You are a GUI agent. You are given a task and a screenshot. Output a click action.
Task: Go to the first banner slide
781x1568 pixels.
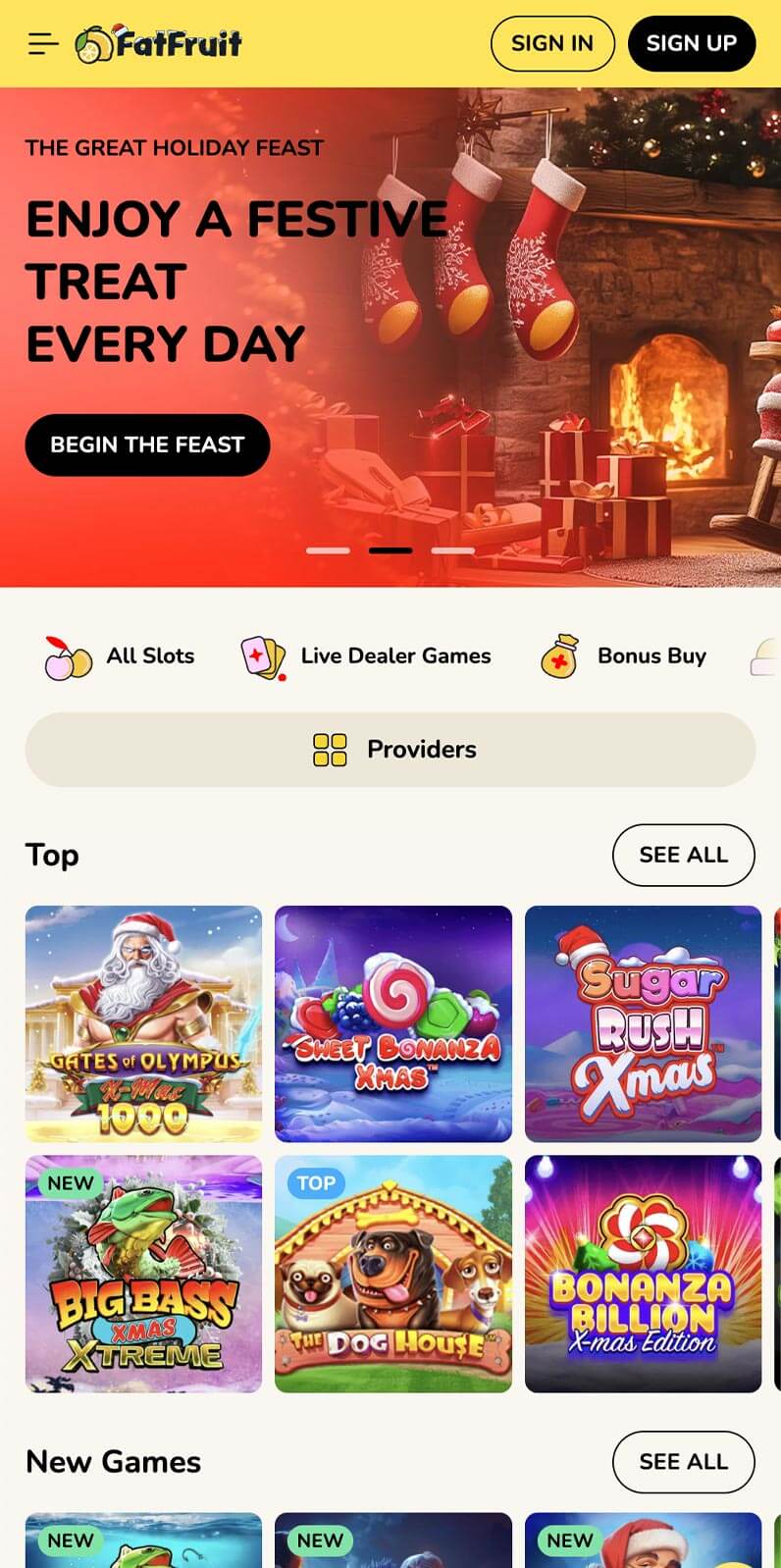click(328, 550)
